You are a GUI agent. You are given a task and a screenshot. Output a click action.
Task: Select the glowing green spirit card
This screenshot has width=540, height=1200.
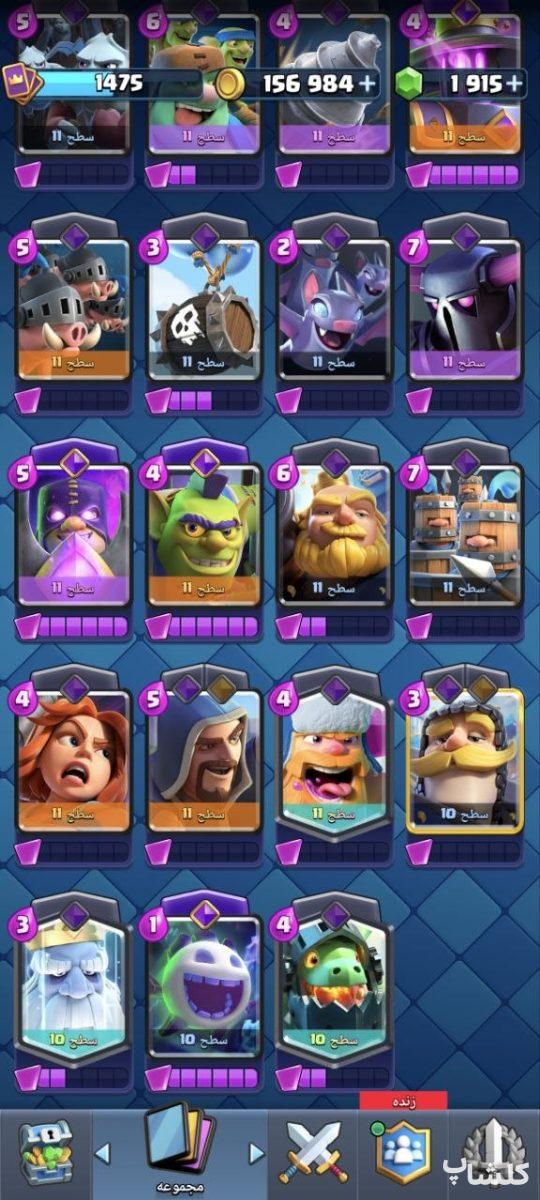tap(204, 987)
